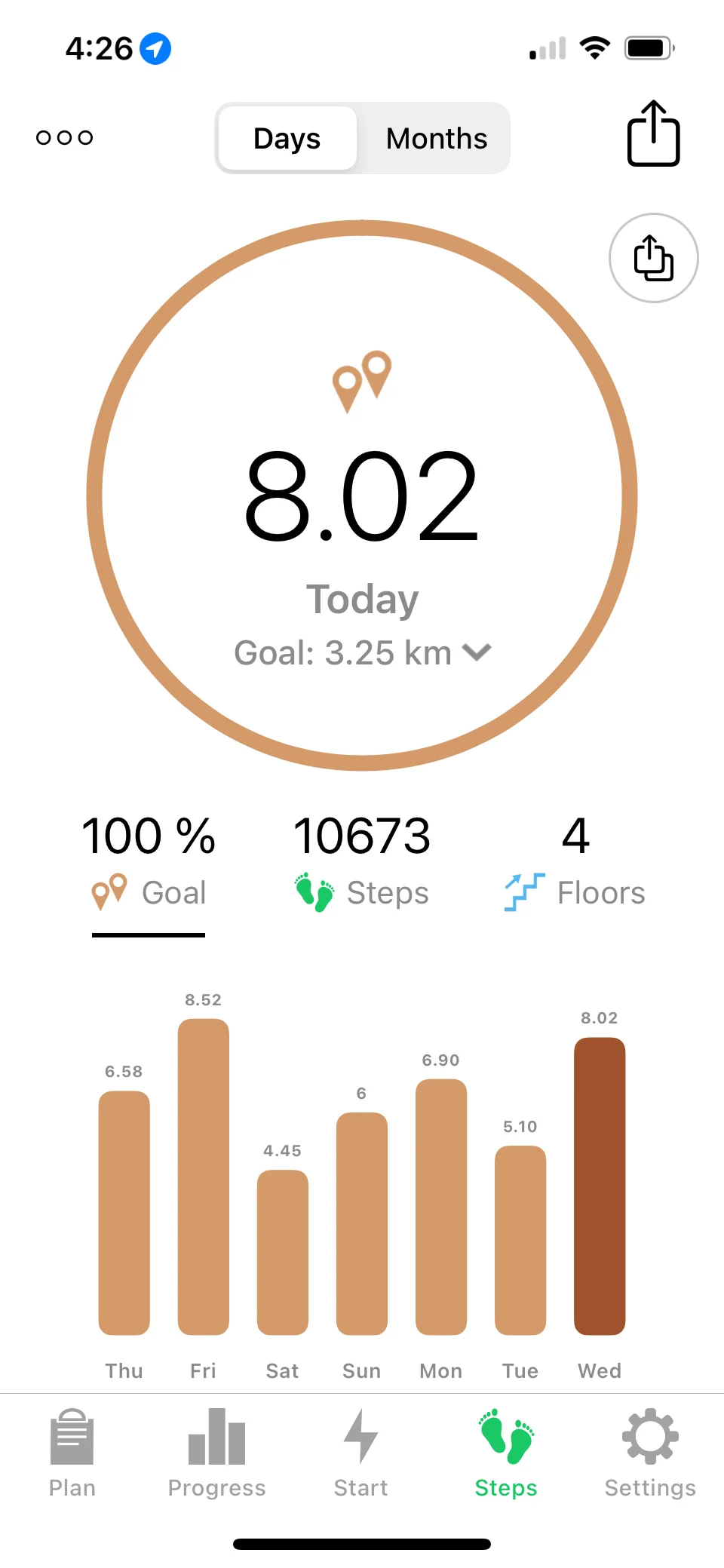Screen dimensions: 724x1568
Task: Select the Tue bar showing 5.10
Action: pos(520,1240)
